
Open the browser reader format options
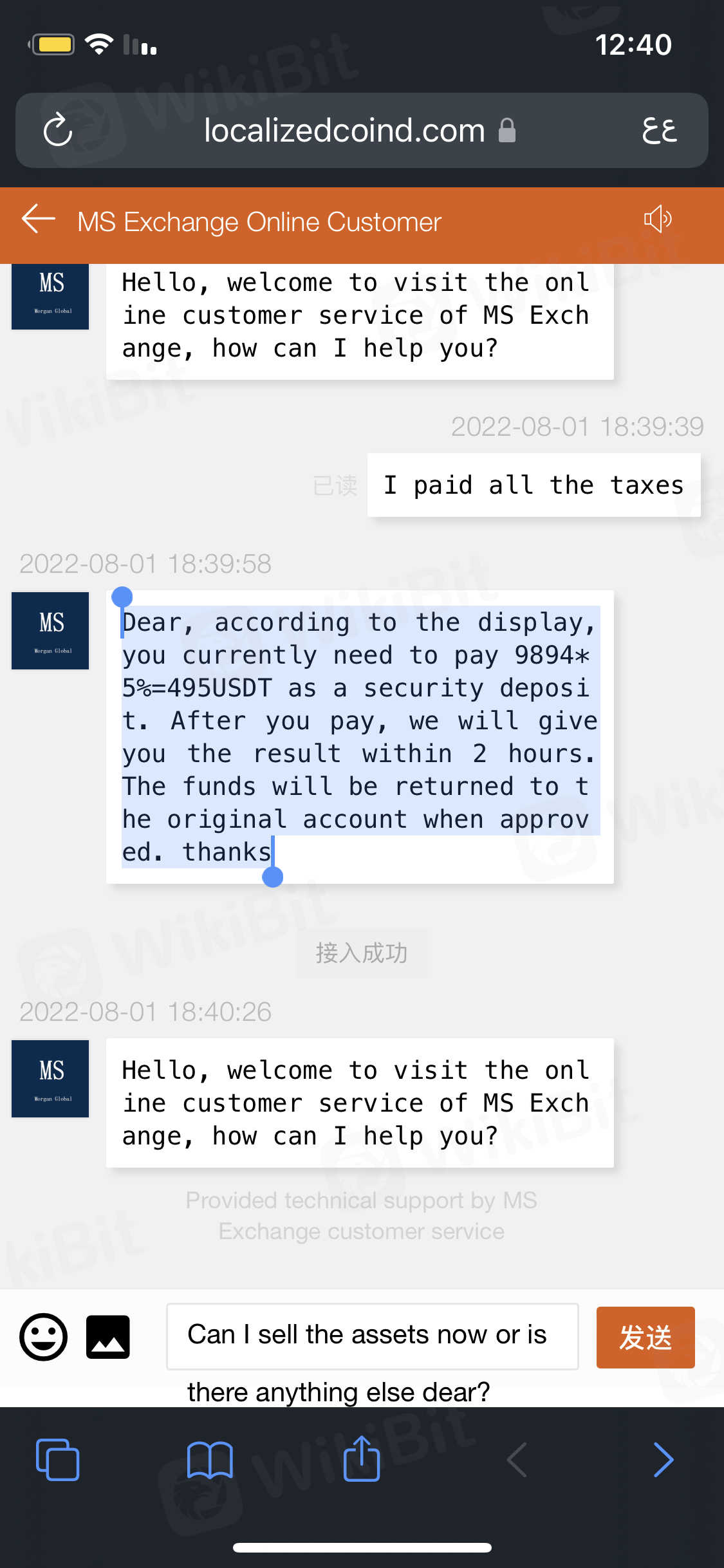(659, 131)
